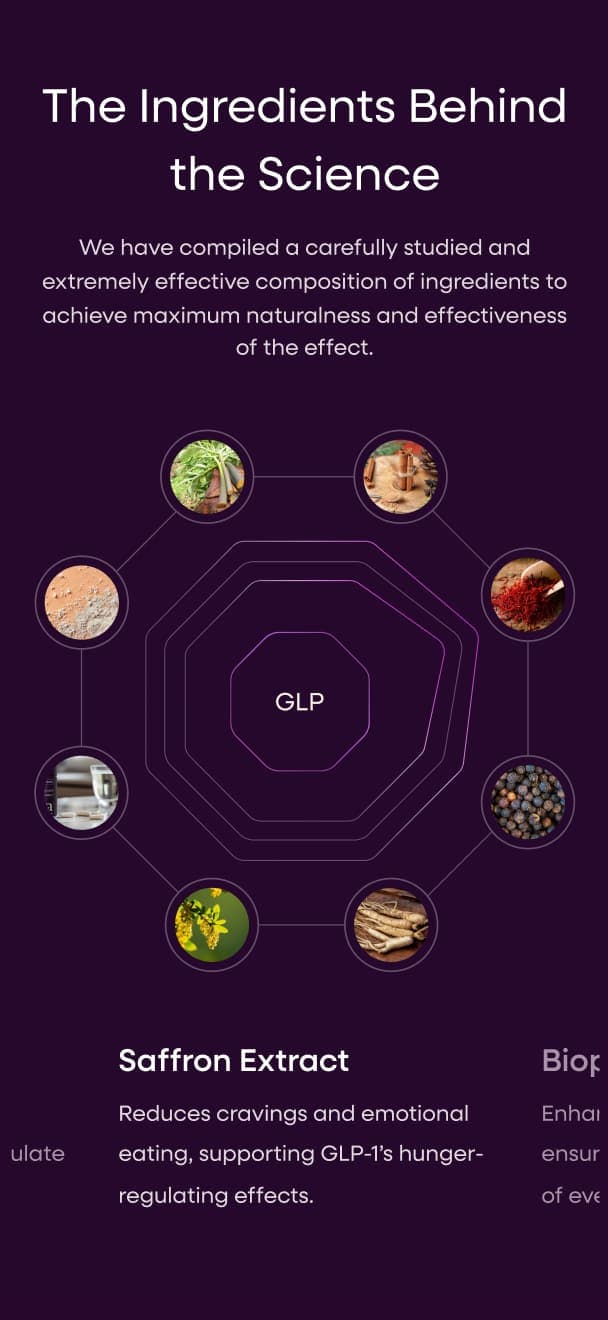Image resolution: width=608 pixels, height=1320 pixels.
Task: Tap the red saffron threads circle
Action: pyautogui.click(x=527, y=595)
